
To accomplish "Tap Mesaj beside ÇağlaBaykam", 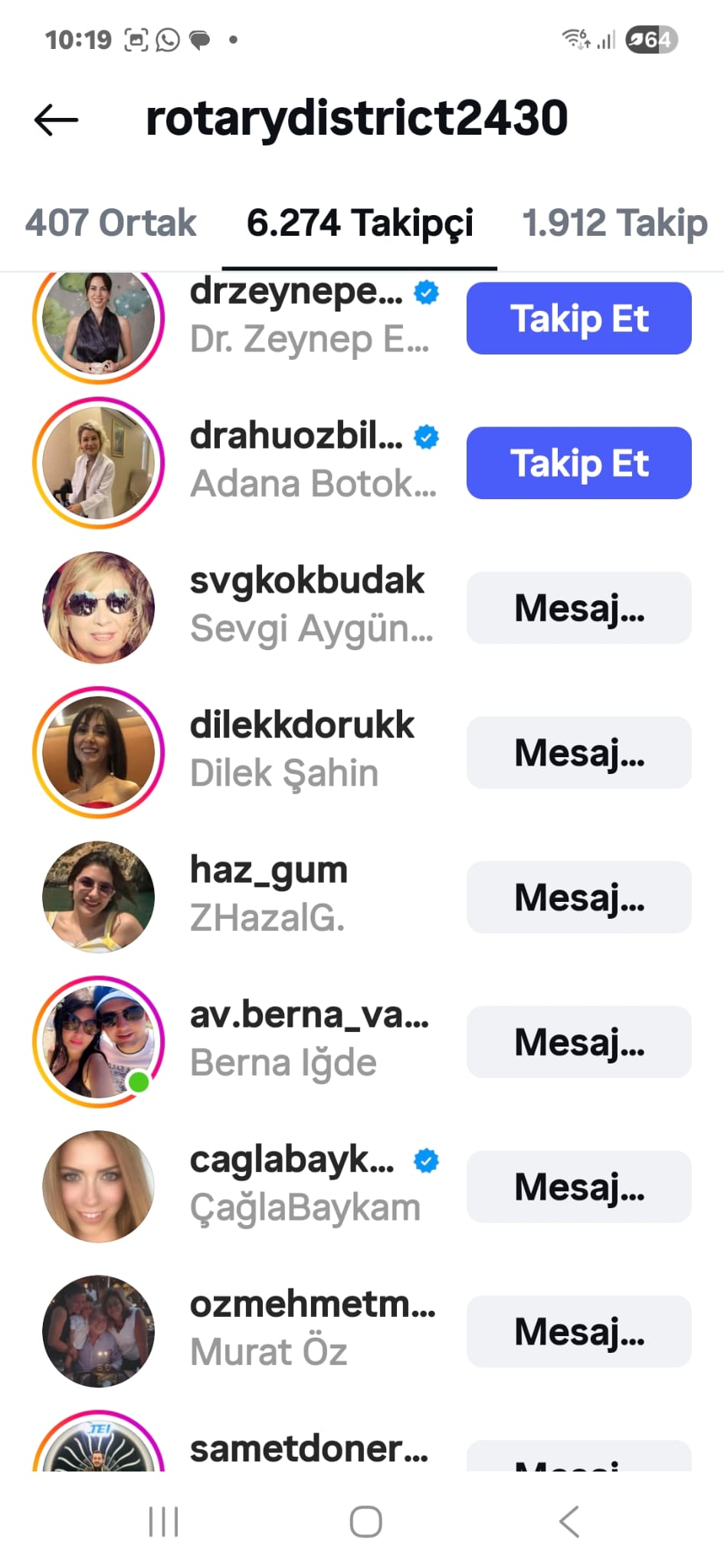I will [x=578, y=1187].
